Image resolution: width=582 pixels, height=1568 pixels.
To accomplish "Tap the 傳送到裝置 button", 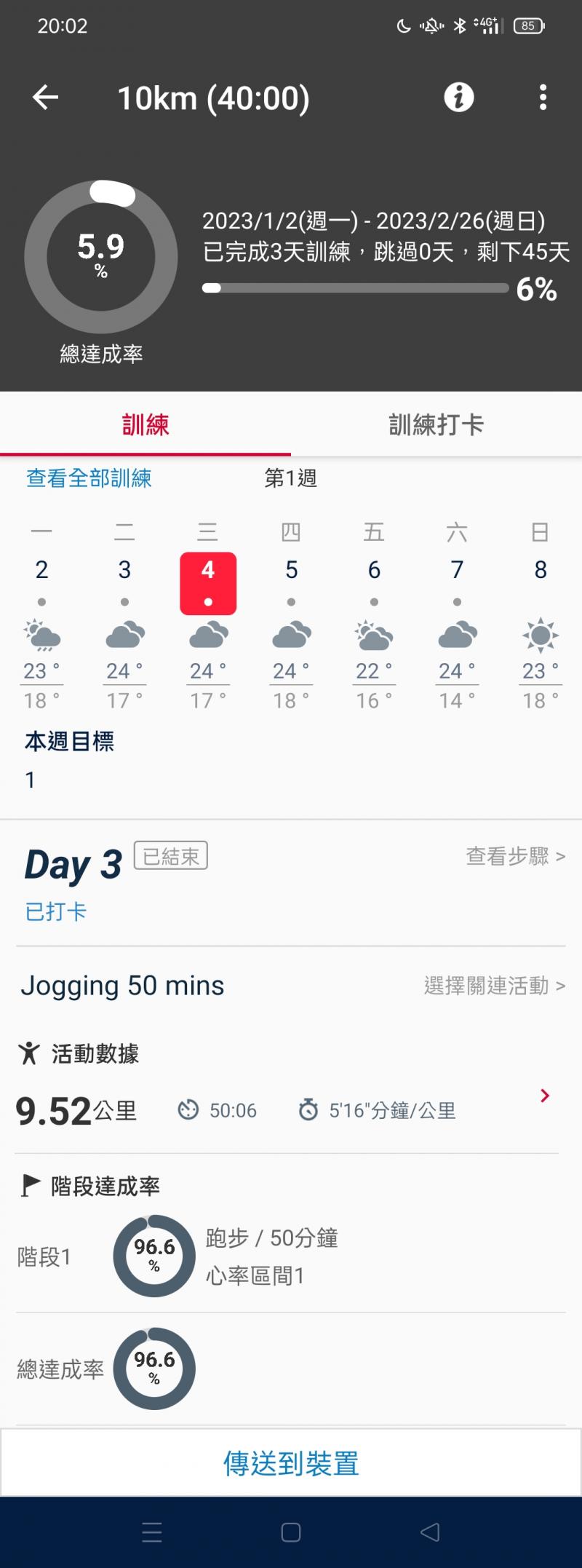I will 291,1463.
